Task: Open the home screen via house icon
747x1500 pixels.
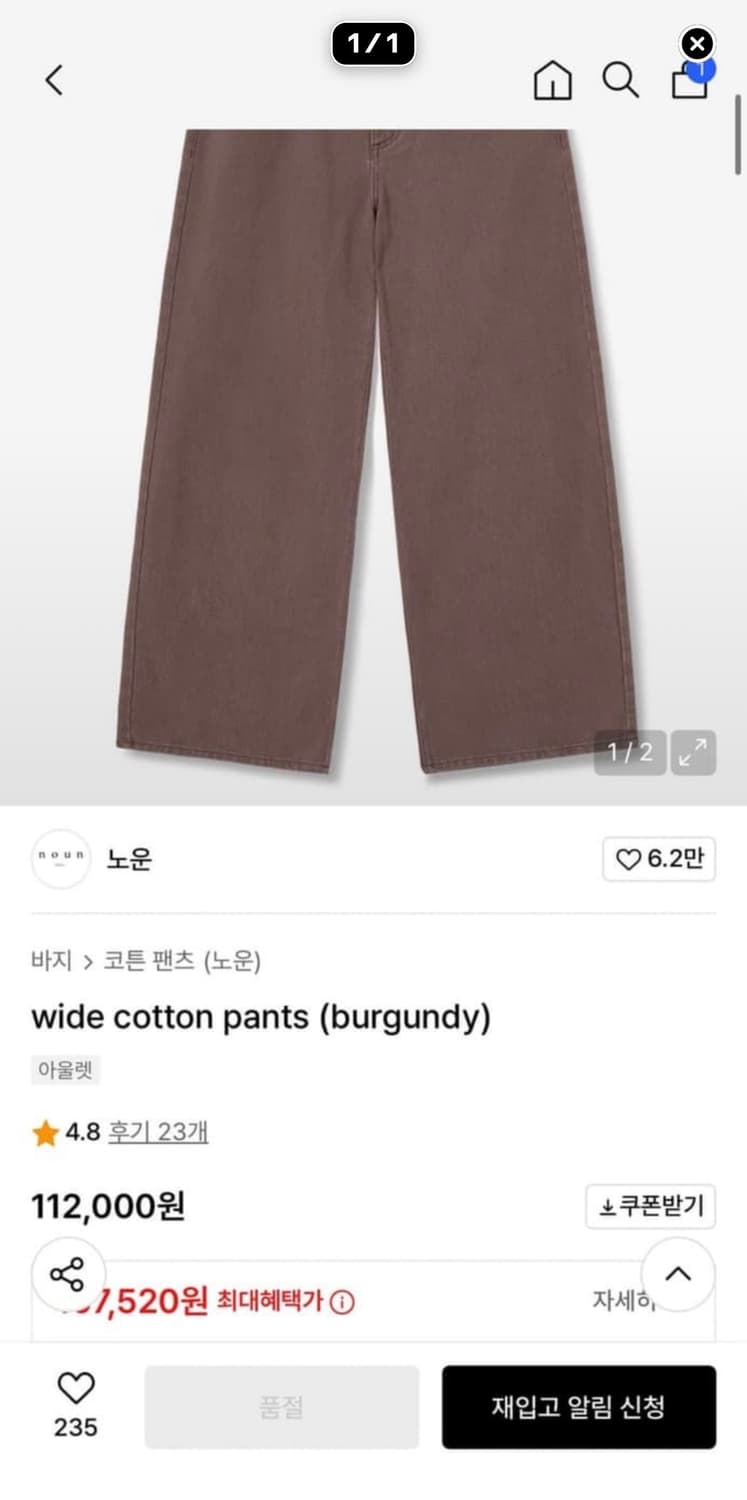Action: pos(551,81)
